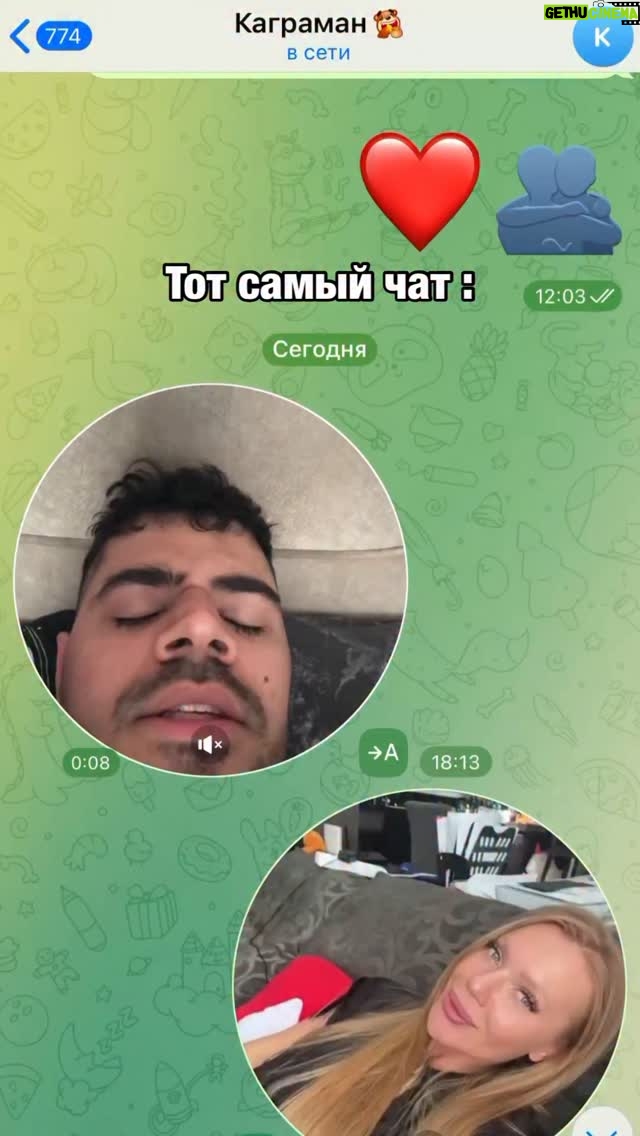
Task: Unmute the round video message sound
Action: [210, 743]
